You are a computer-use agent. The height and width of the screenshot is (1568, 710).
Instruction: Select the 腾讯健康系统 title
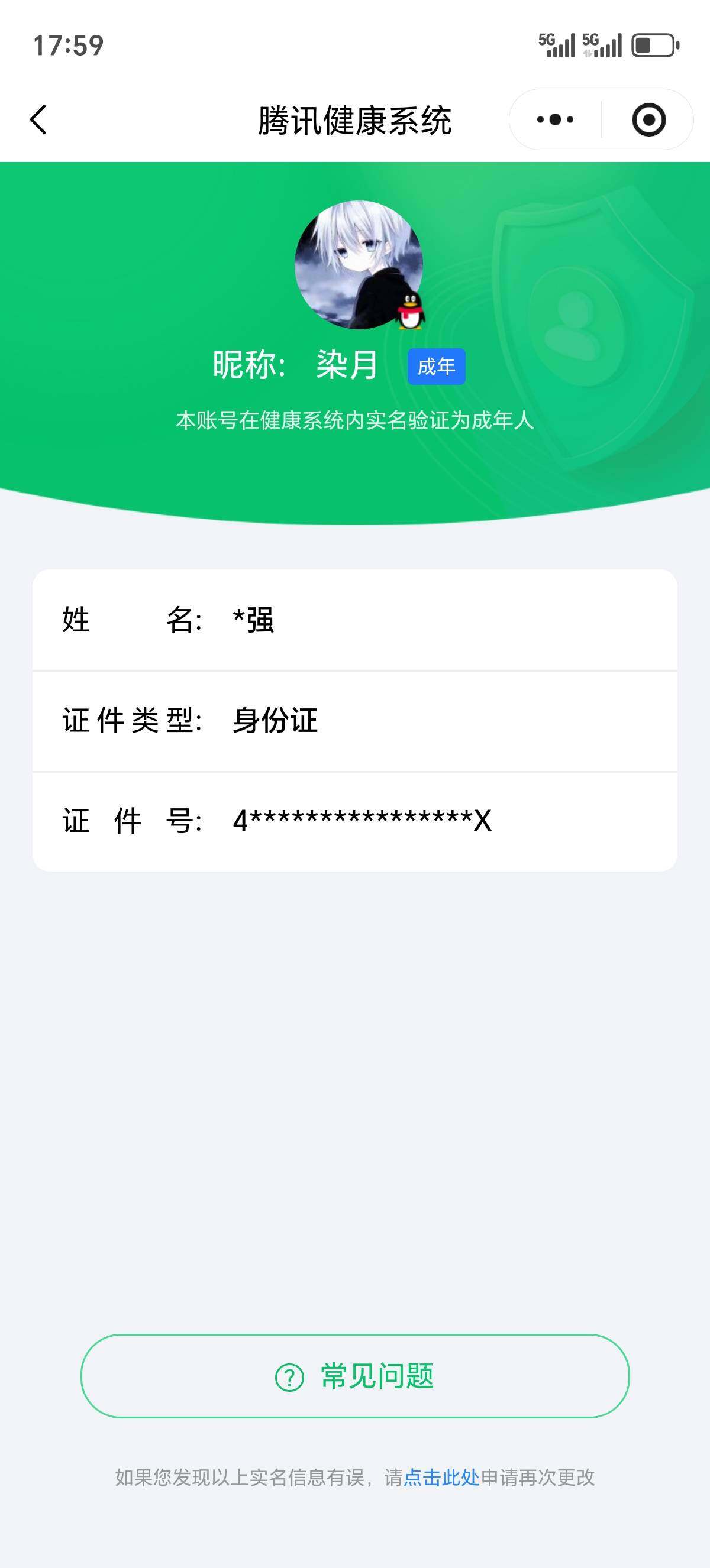coord(355,119)
